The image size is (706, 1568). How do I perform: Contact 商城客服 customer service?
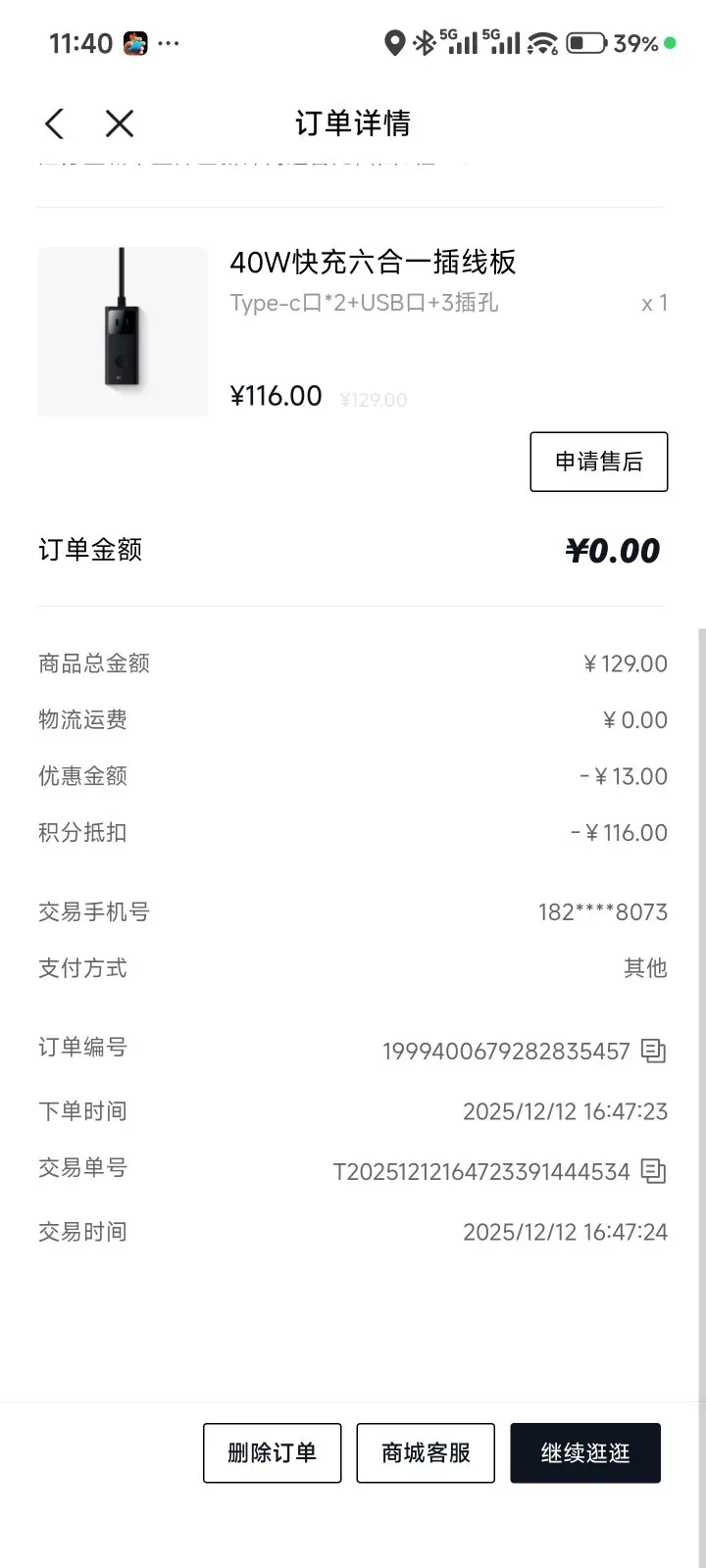426,1452
